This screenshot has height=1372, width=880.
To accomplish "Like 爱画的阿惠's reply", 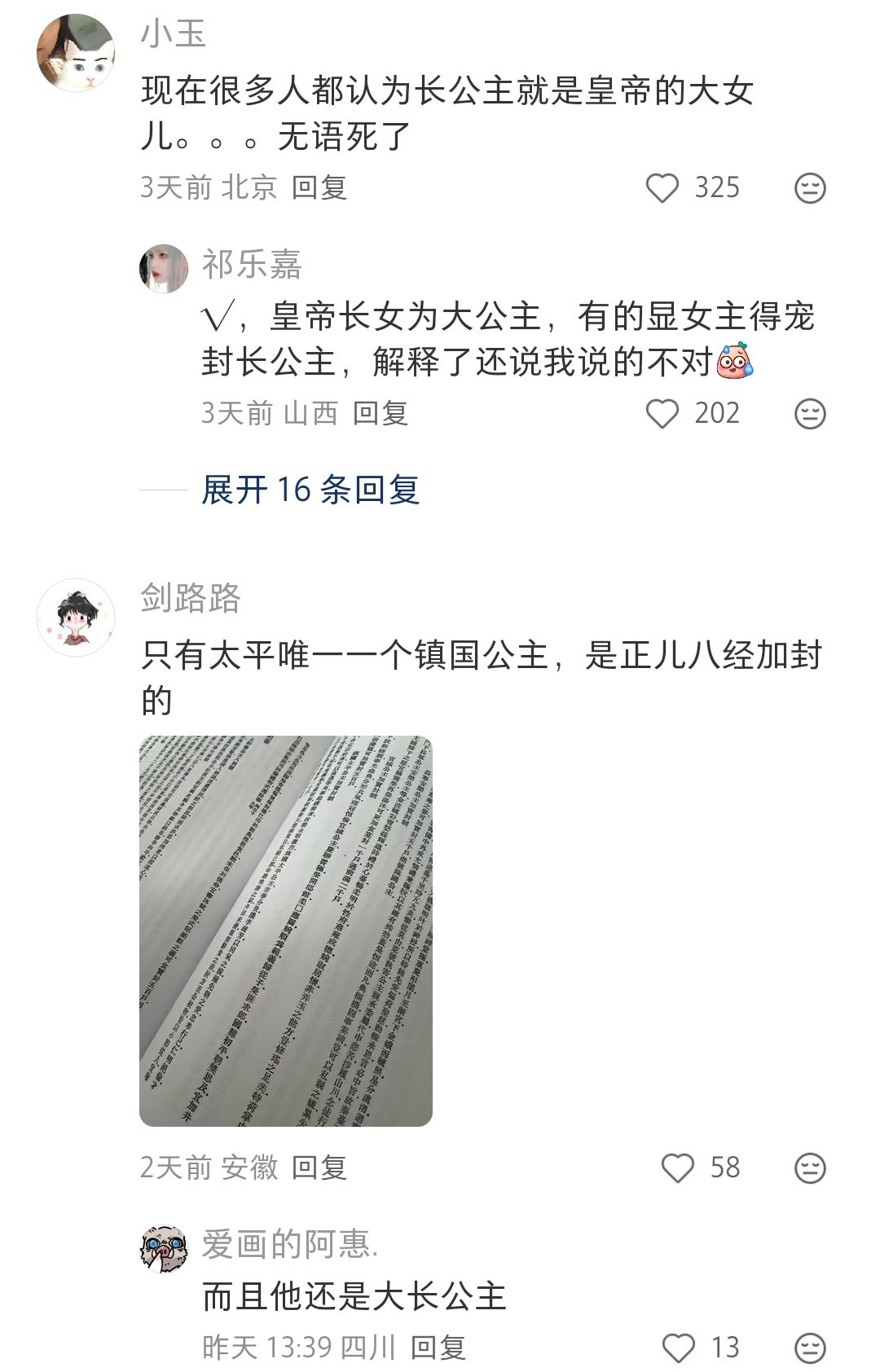I will 678,1348.
